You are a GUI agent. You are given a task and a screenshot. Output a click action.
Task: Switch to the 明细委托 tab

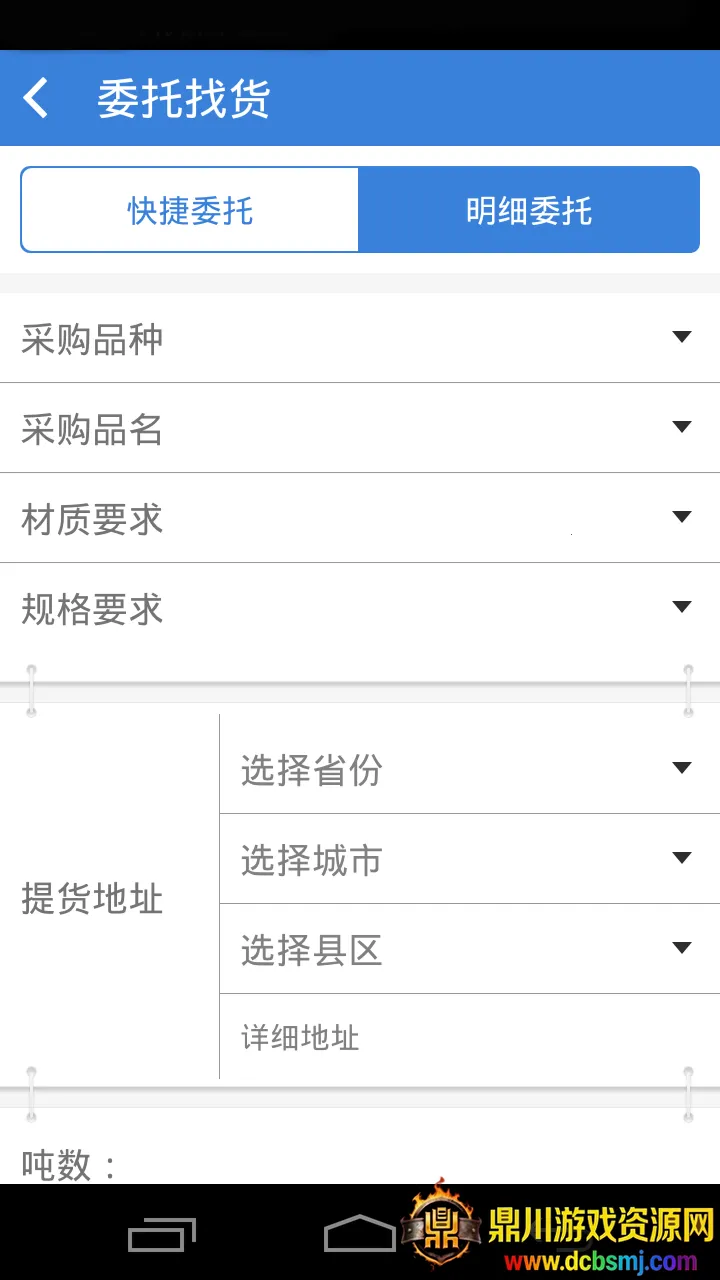click(x=530, y=209)
